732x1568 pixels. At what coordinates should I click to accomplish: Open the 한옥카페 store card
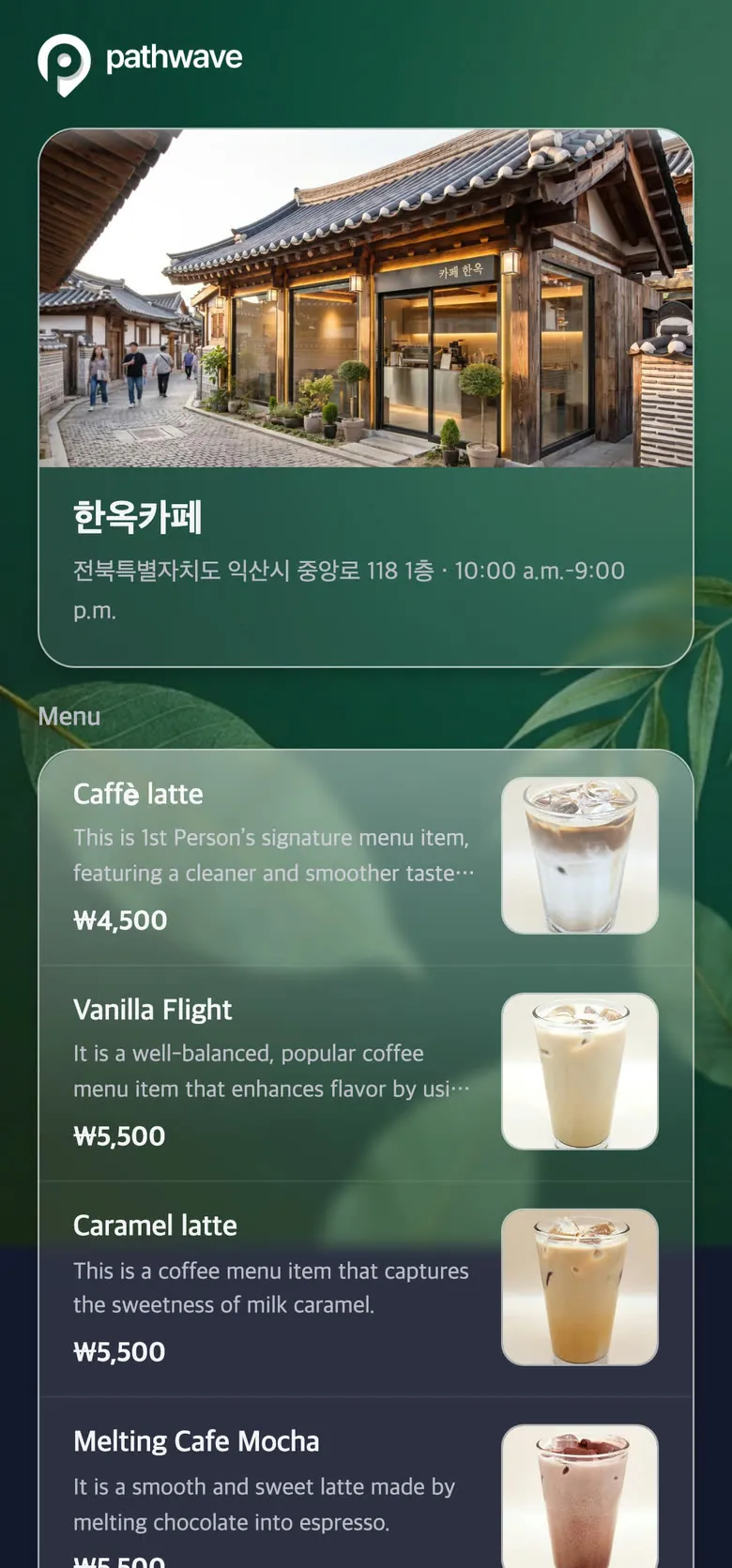click(366, 398)
